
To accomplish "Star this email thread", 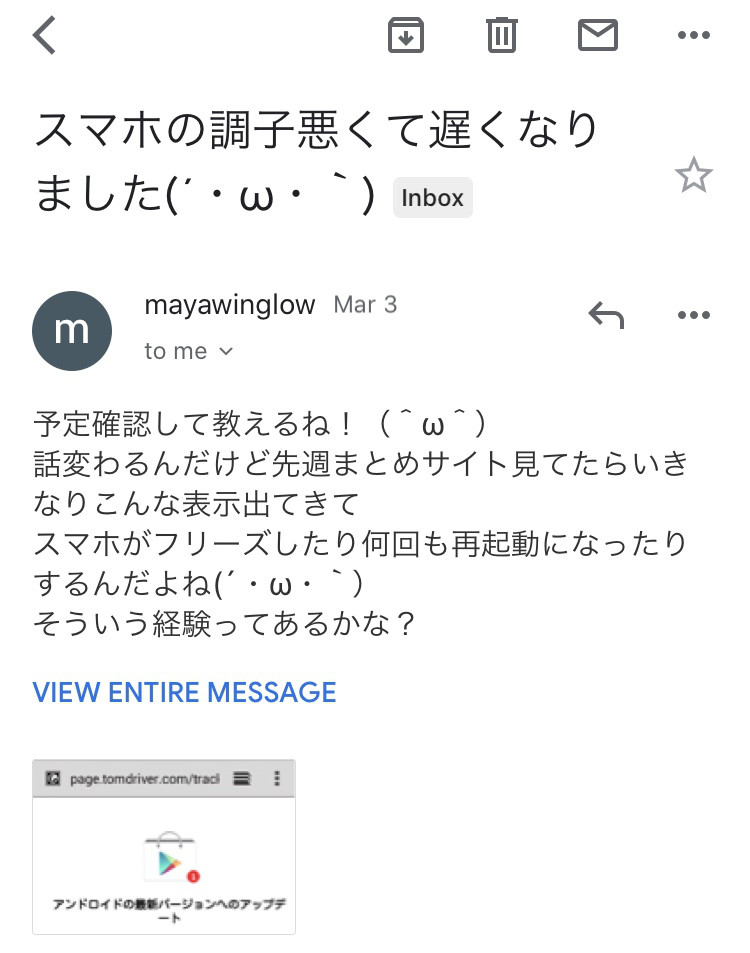I will click(693, 177).
